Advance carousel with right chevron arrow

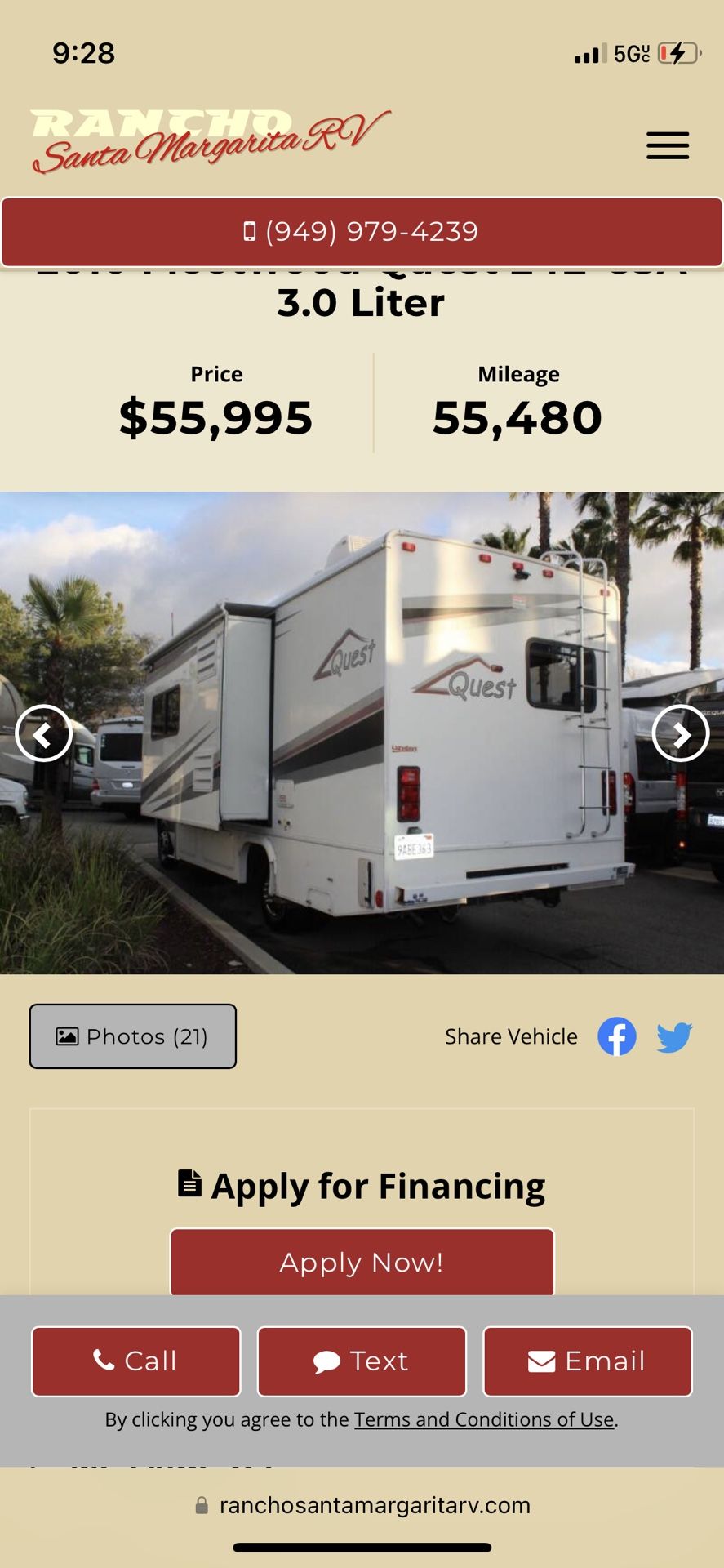pyautogui.click(x=681, y=733)
